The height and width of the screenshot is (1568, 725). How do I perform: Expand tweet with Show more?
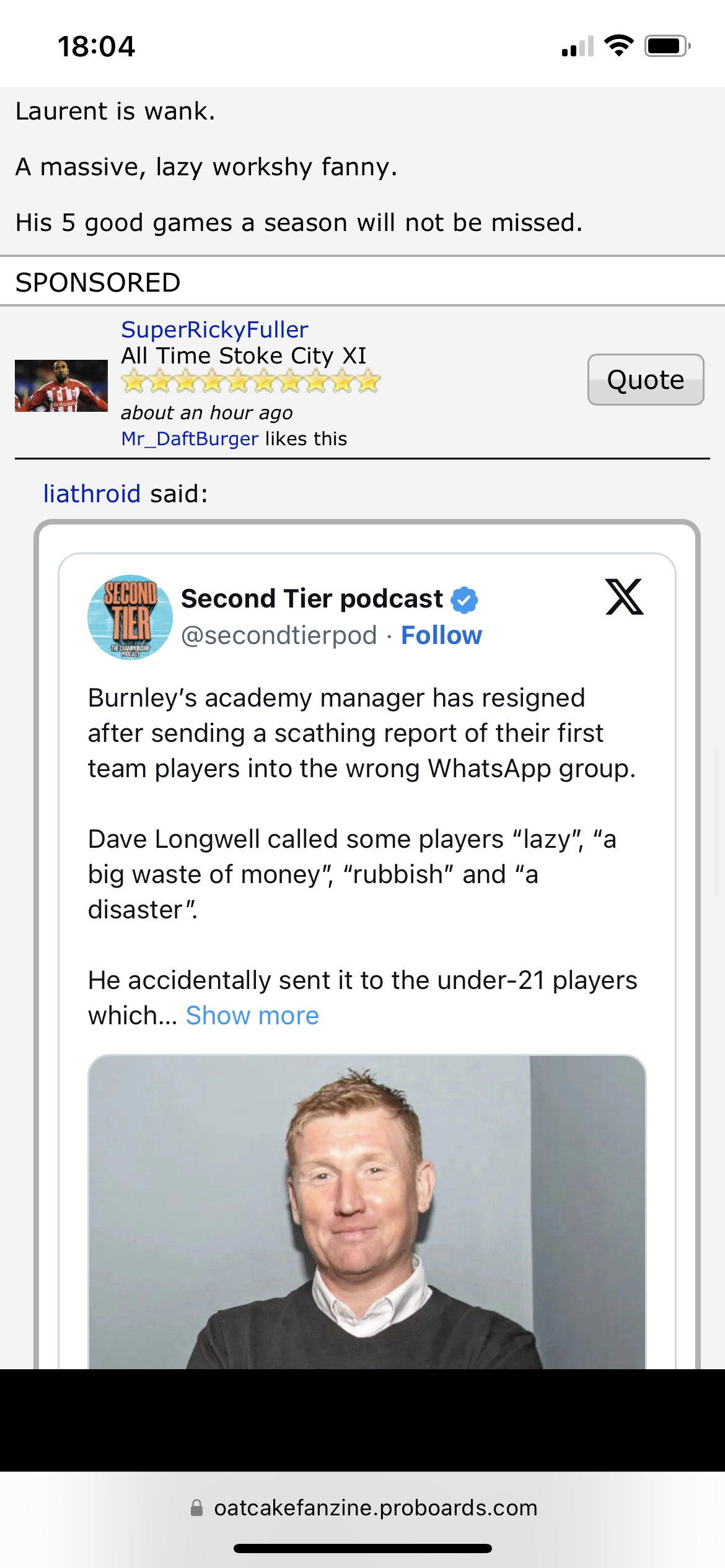(x=252, y=1016)
